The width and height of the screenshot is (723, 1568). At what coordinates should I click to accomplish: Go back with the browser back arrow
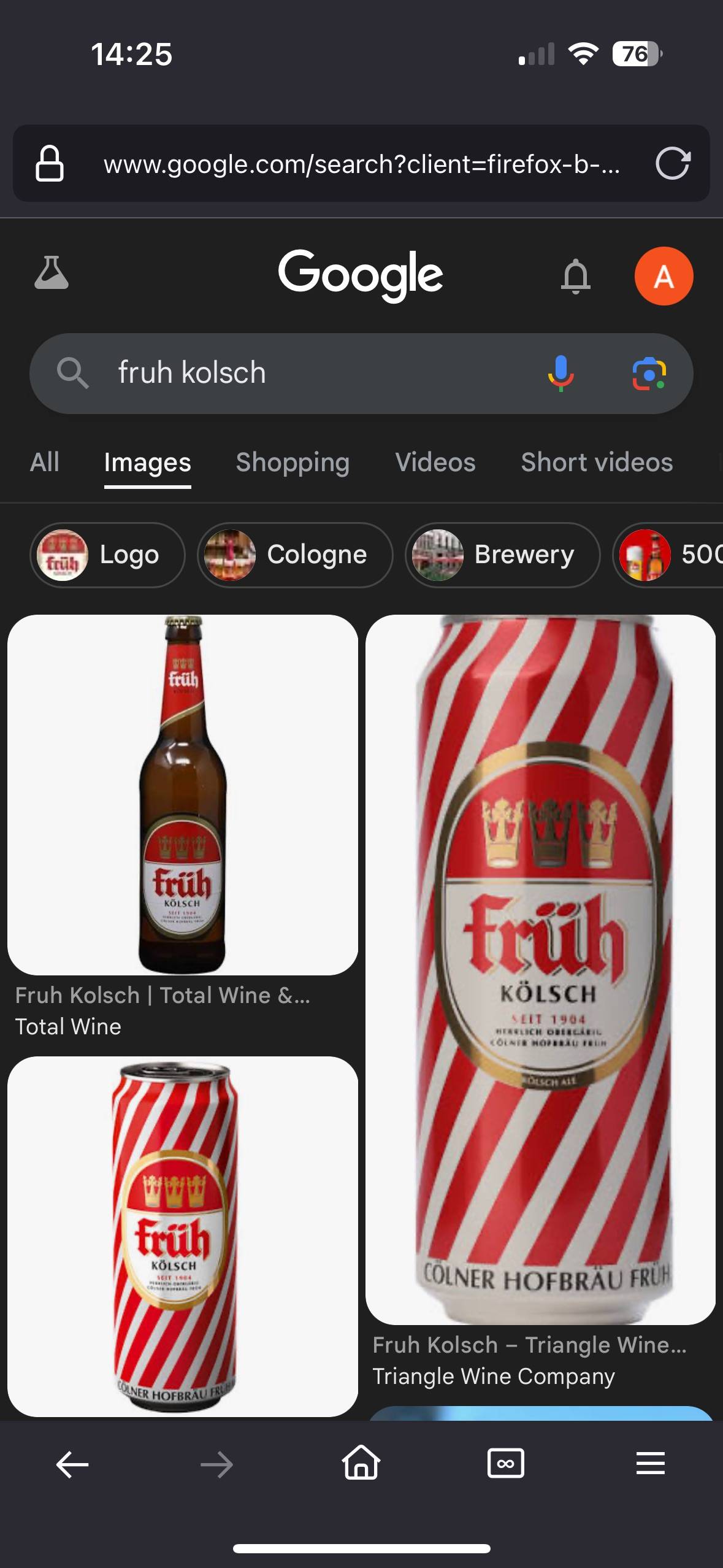coord(72,1464)
